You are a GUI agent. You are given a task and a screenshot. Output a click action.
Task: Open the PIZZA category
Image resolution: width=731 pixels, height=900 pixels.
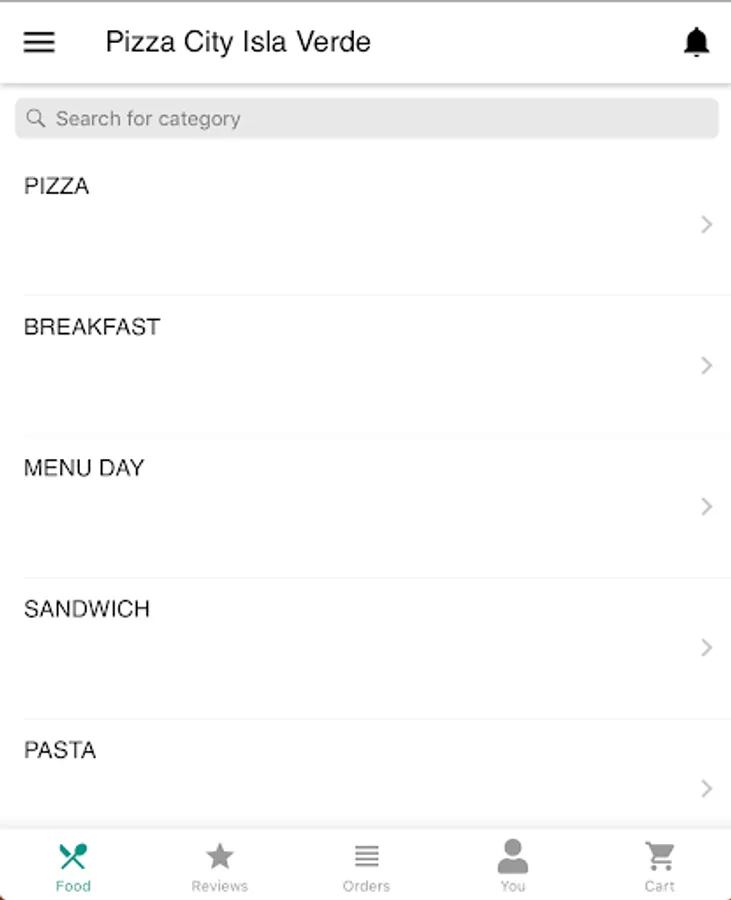tap(366, 224)
